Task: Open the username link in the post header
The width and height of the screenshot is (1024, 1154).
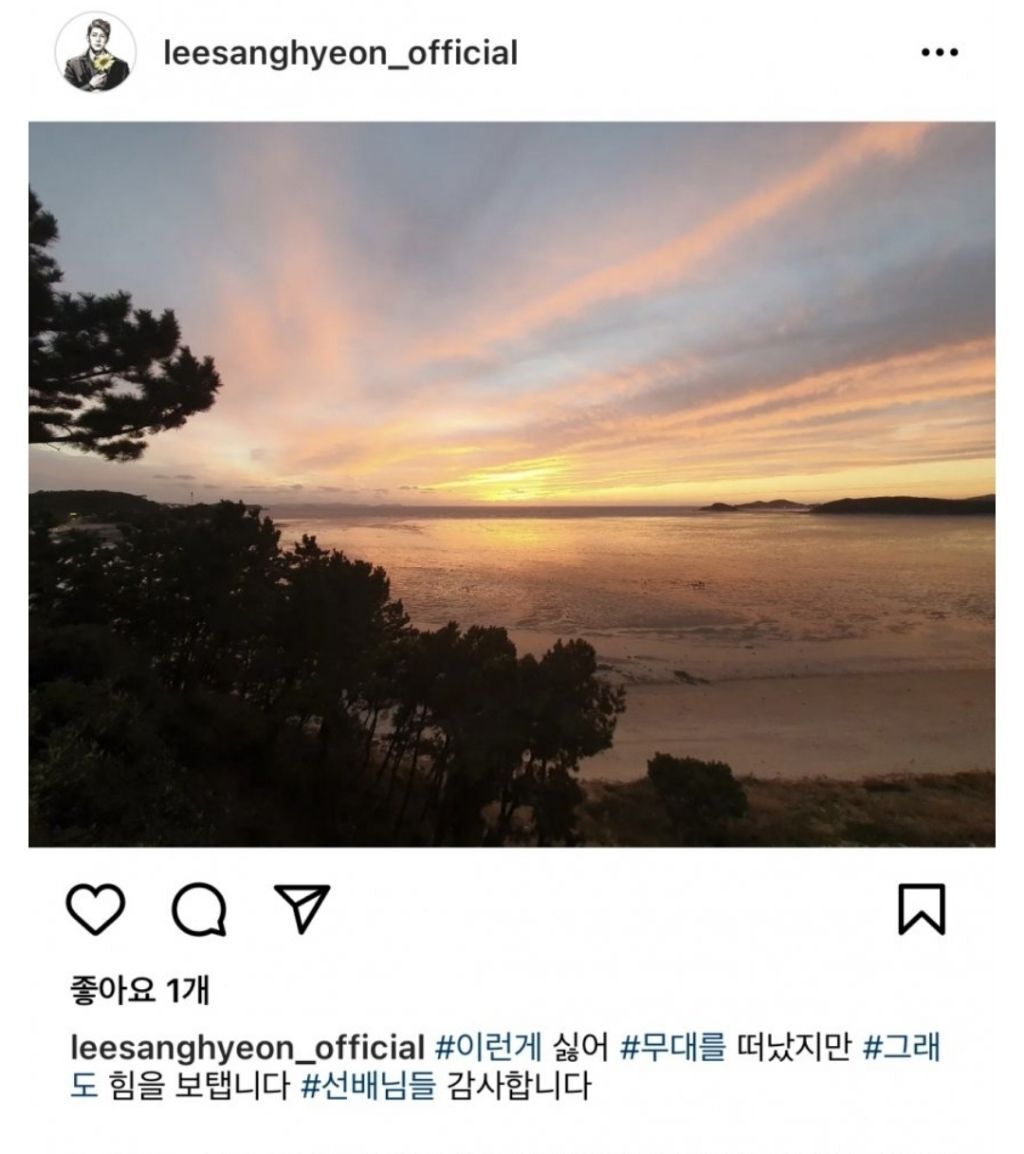Action: (x=340, y=53)
